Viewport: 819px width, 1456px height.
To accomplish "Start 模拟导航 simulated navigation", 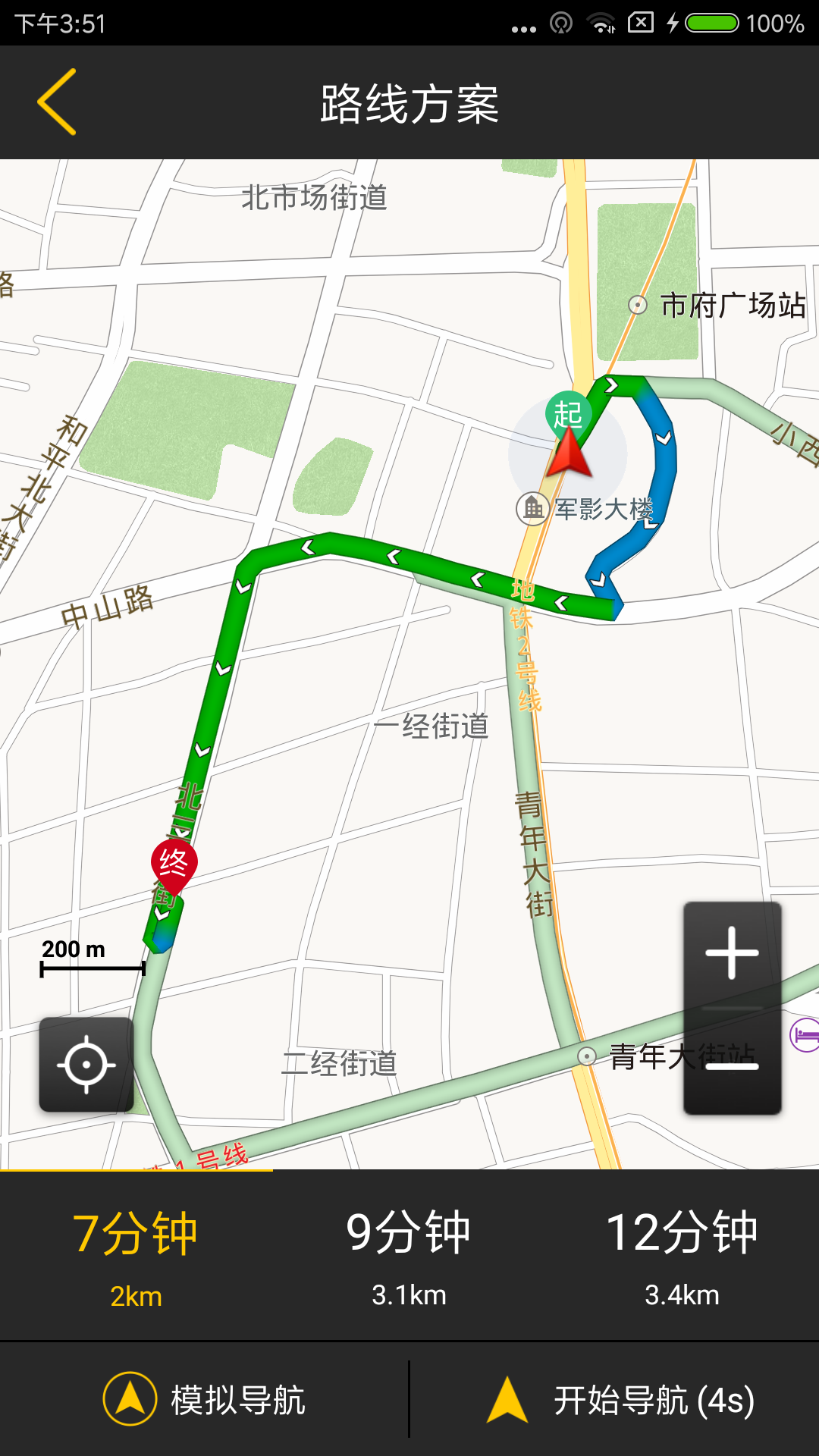I will click(x=205, y=1399).
